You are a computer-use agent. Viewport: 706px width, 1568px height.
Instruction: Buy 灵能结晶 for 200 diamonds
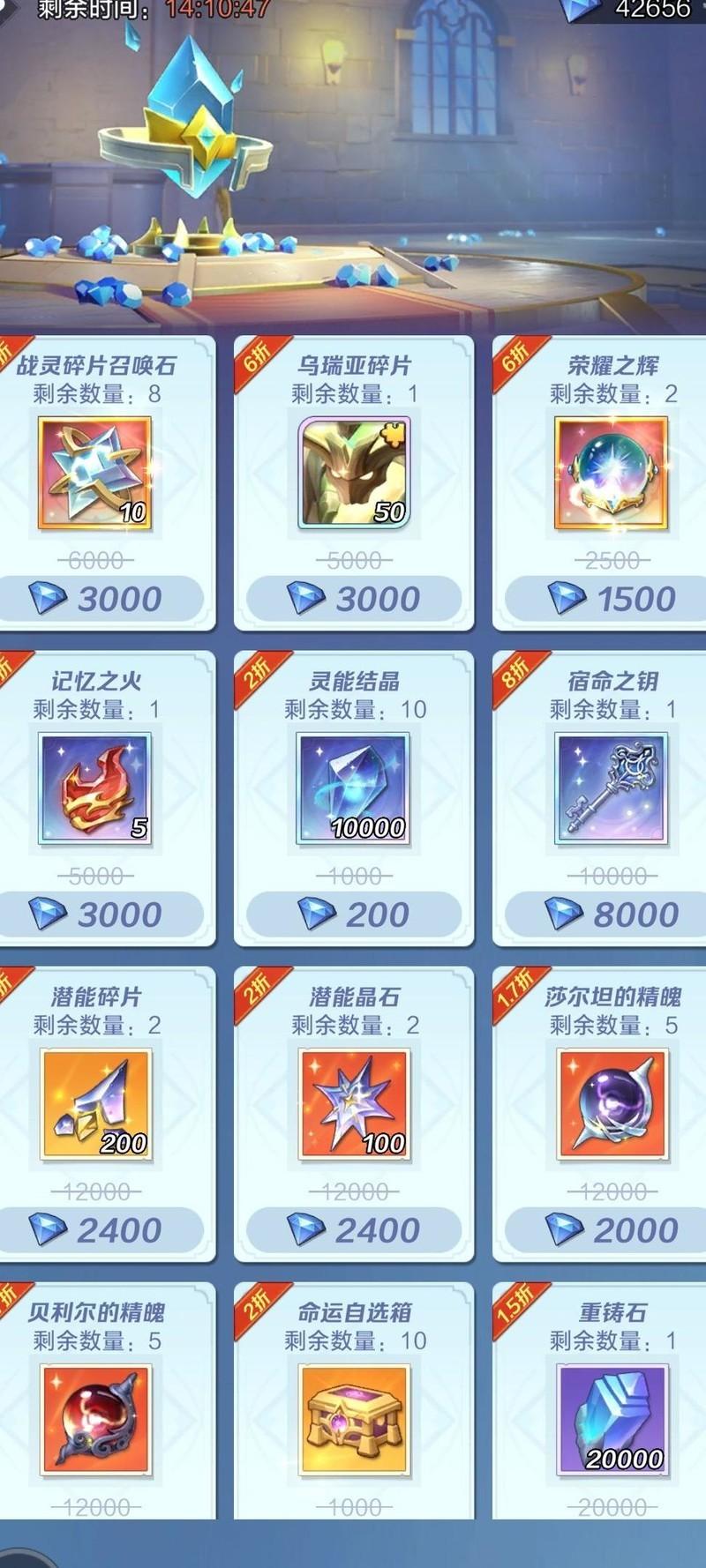click(x=354, y=915)
